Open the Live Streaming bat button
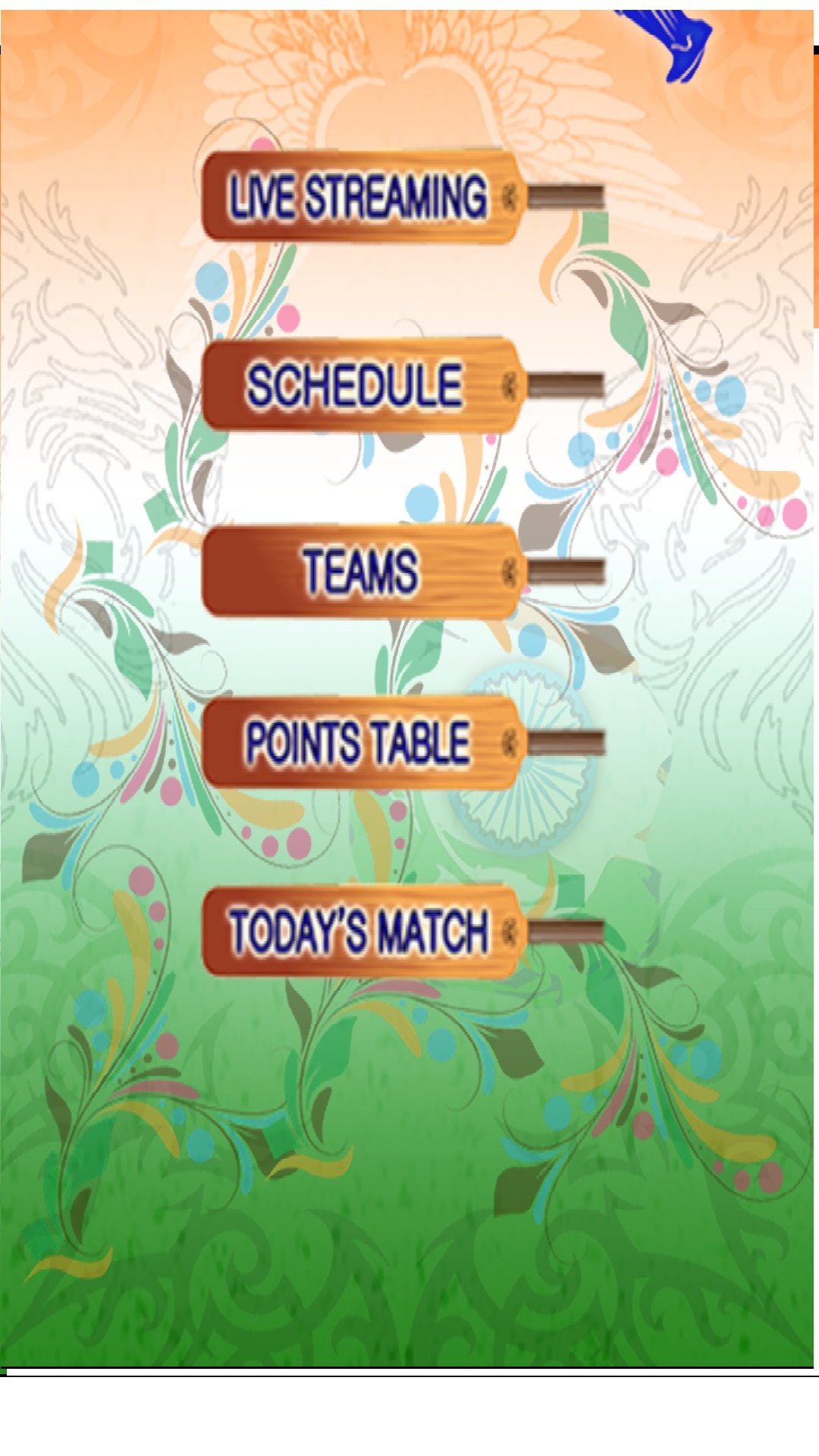Image resolution: width=819 pixels, height=1456 pixels. [403, 196]
